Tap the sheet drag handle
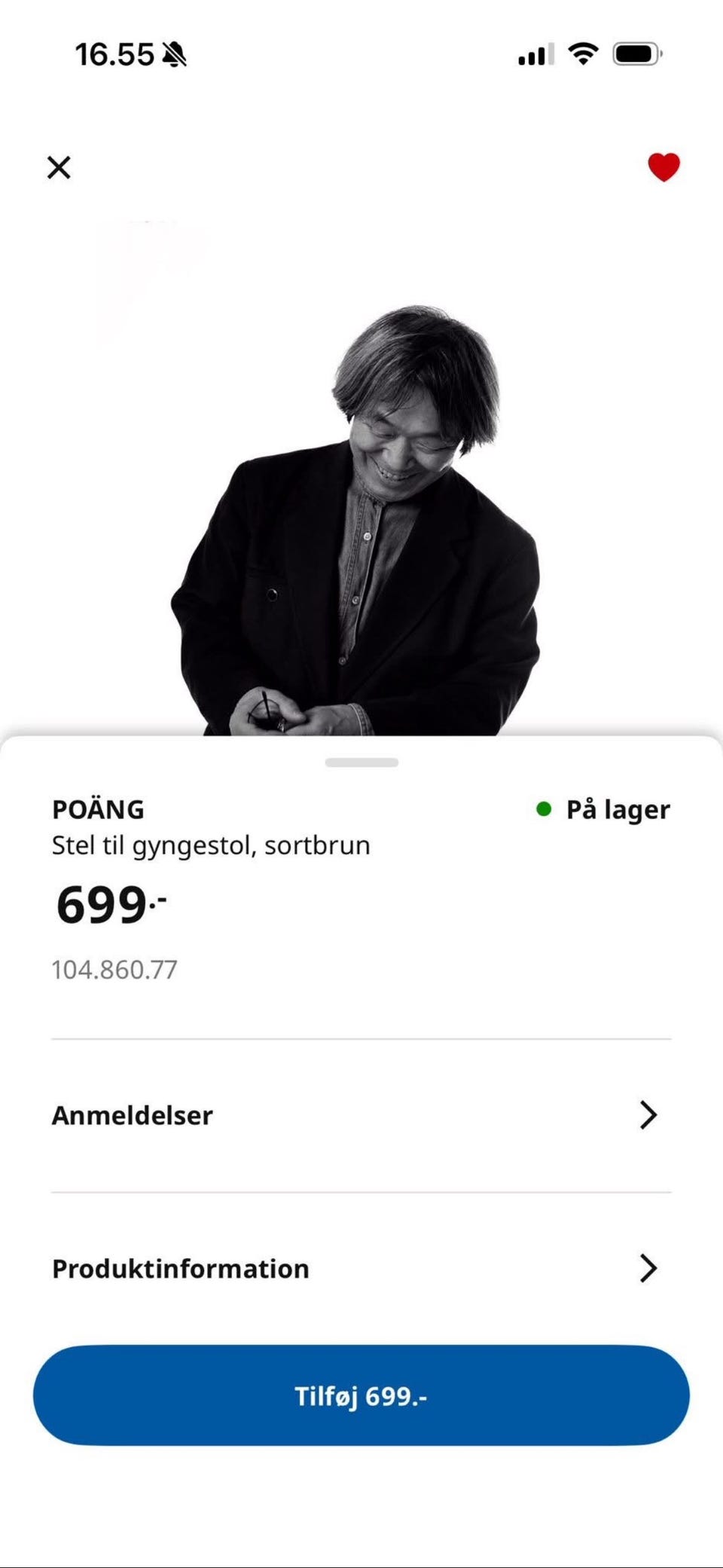Viewport: 723px width, 1568px height. point(361,763)
